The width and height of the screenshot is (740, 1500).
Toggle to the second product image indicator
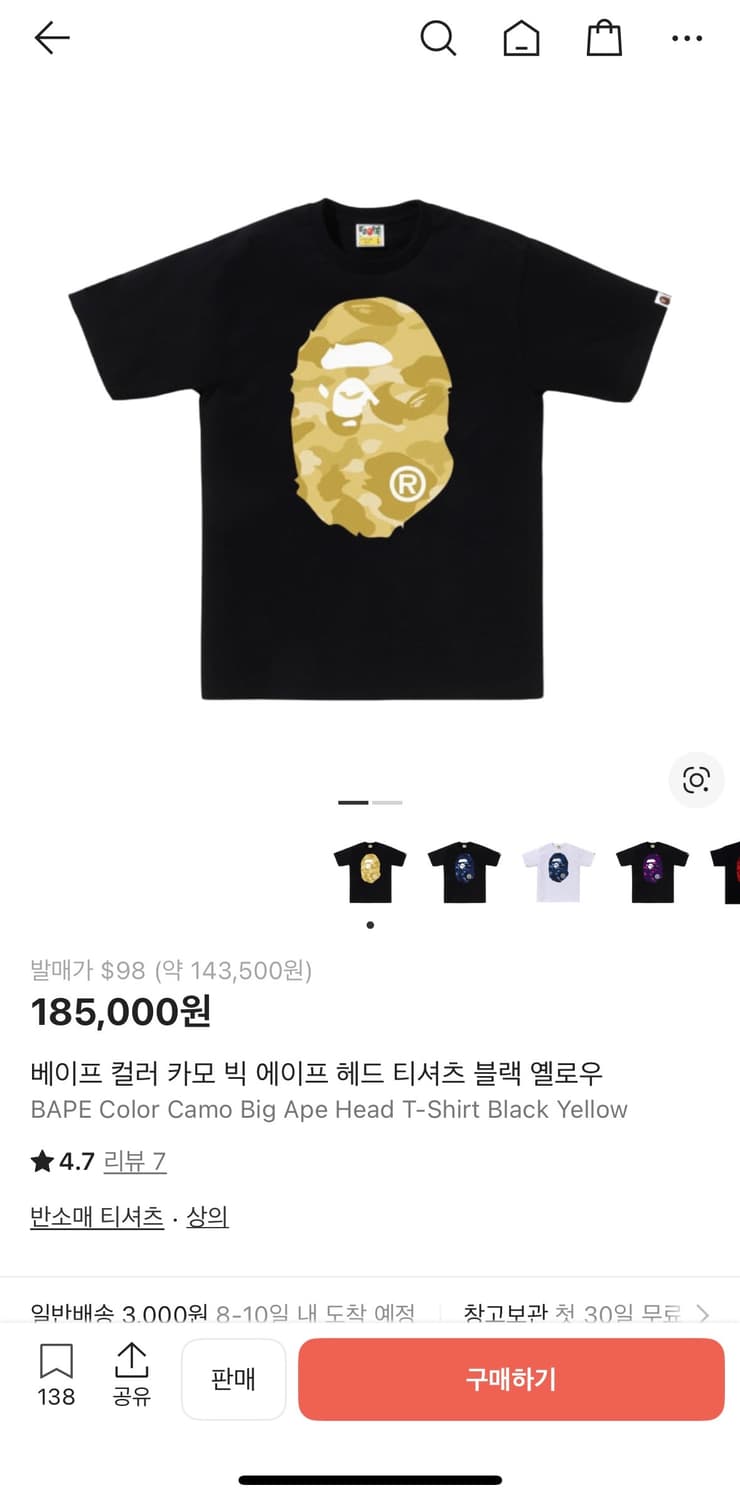click(389, 802)
